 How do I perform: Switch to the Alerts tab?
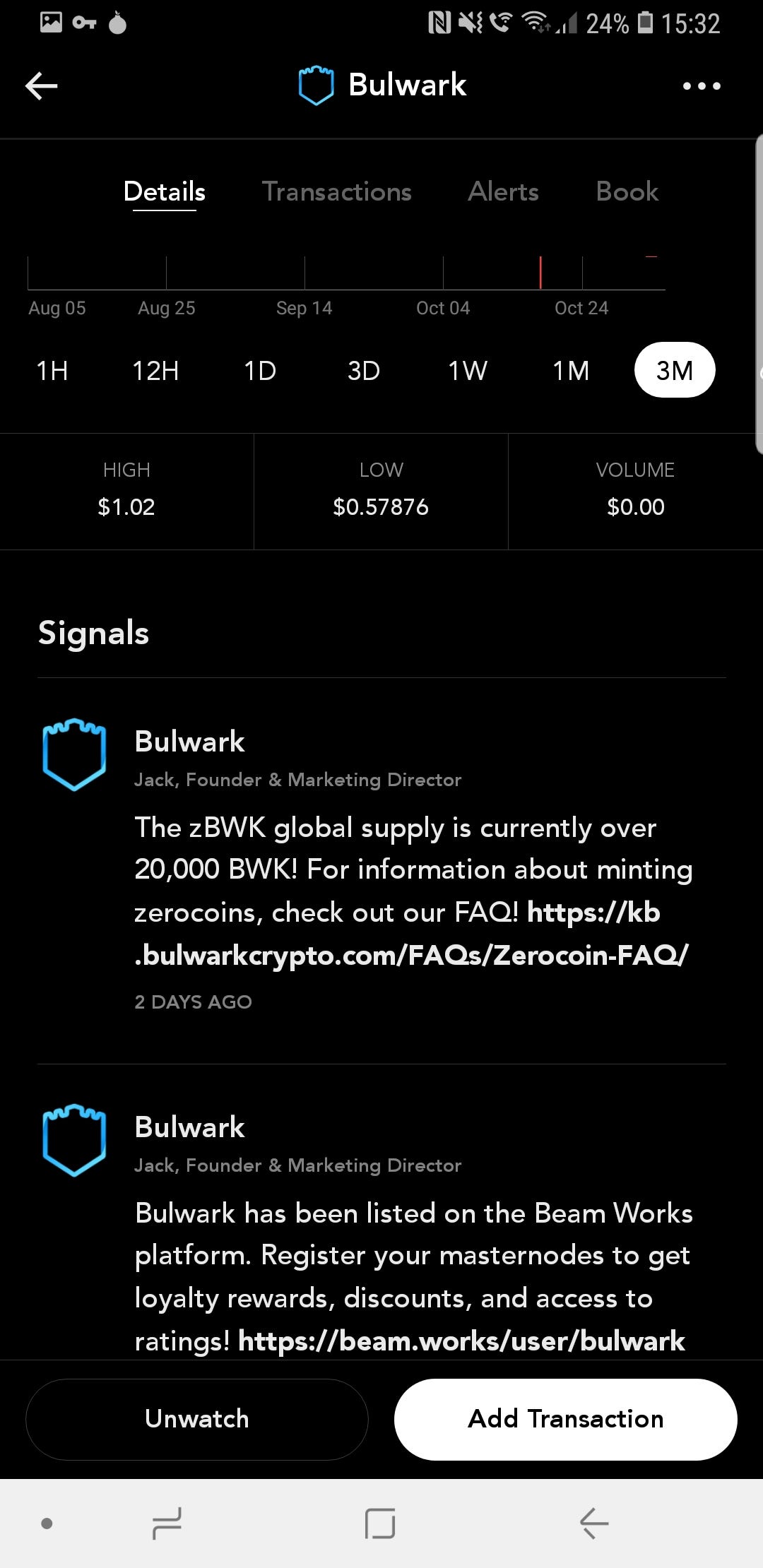coord(503,191)
